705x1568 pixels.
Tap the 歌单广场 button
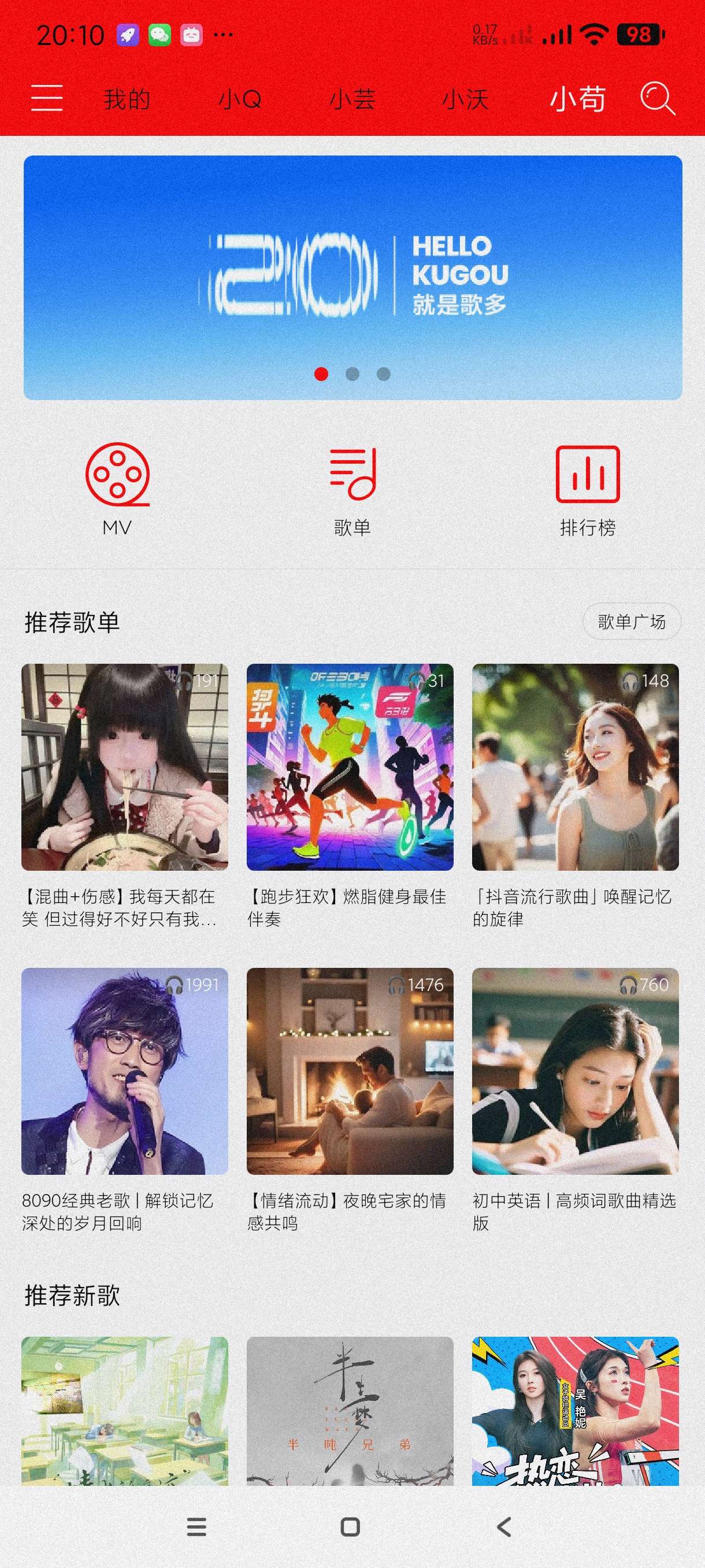click(632, 622)
